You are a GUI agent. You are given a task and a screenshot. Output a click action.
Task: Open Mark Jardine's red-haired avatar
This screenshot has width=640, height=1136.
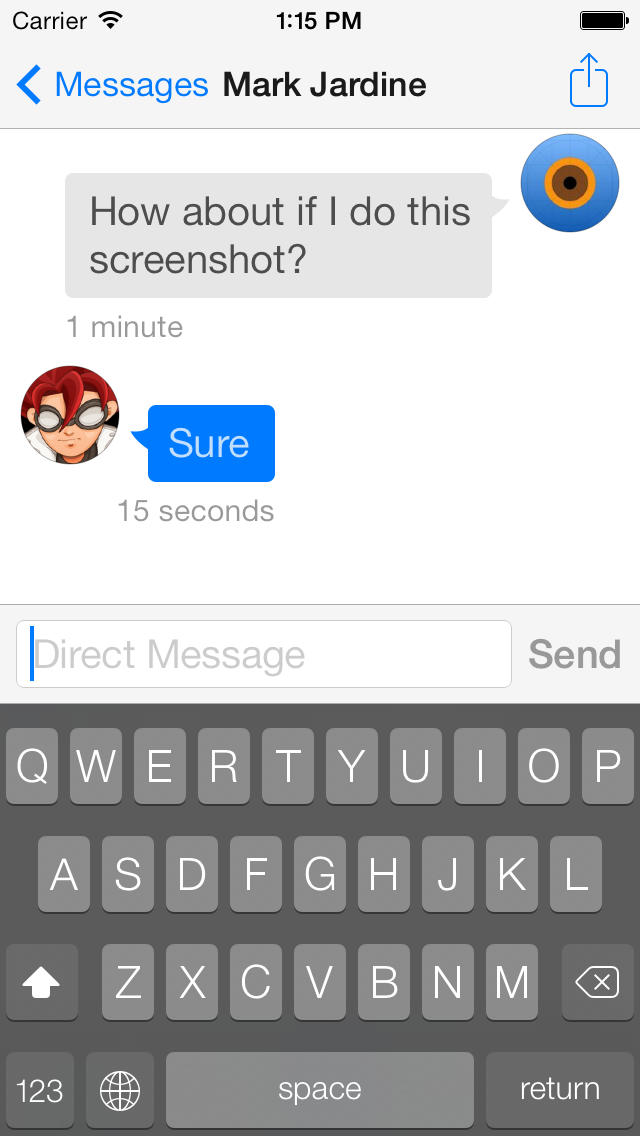70,414
